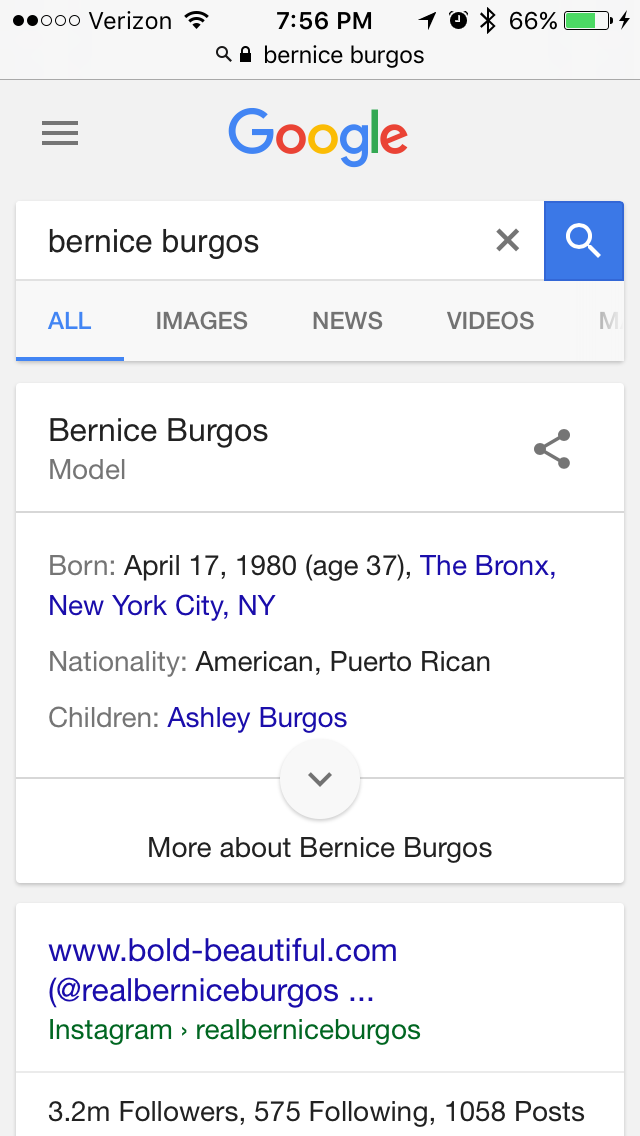
Task: Tap the address bar showing bernice burgos
Action: coord(320,55)
